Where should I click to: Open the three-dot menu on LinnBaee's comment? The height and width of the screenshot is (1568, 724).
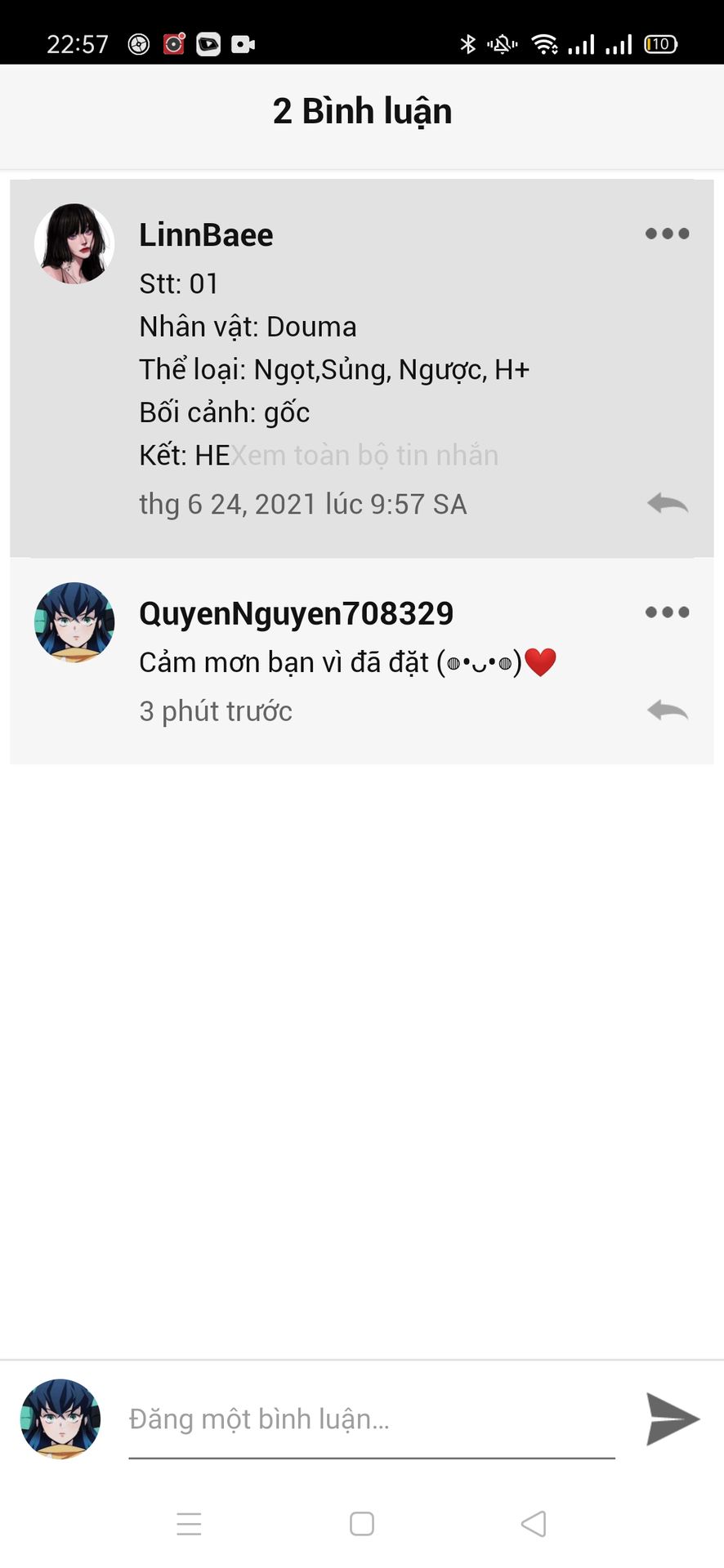click(x=667, y=234)
